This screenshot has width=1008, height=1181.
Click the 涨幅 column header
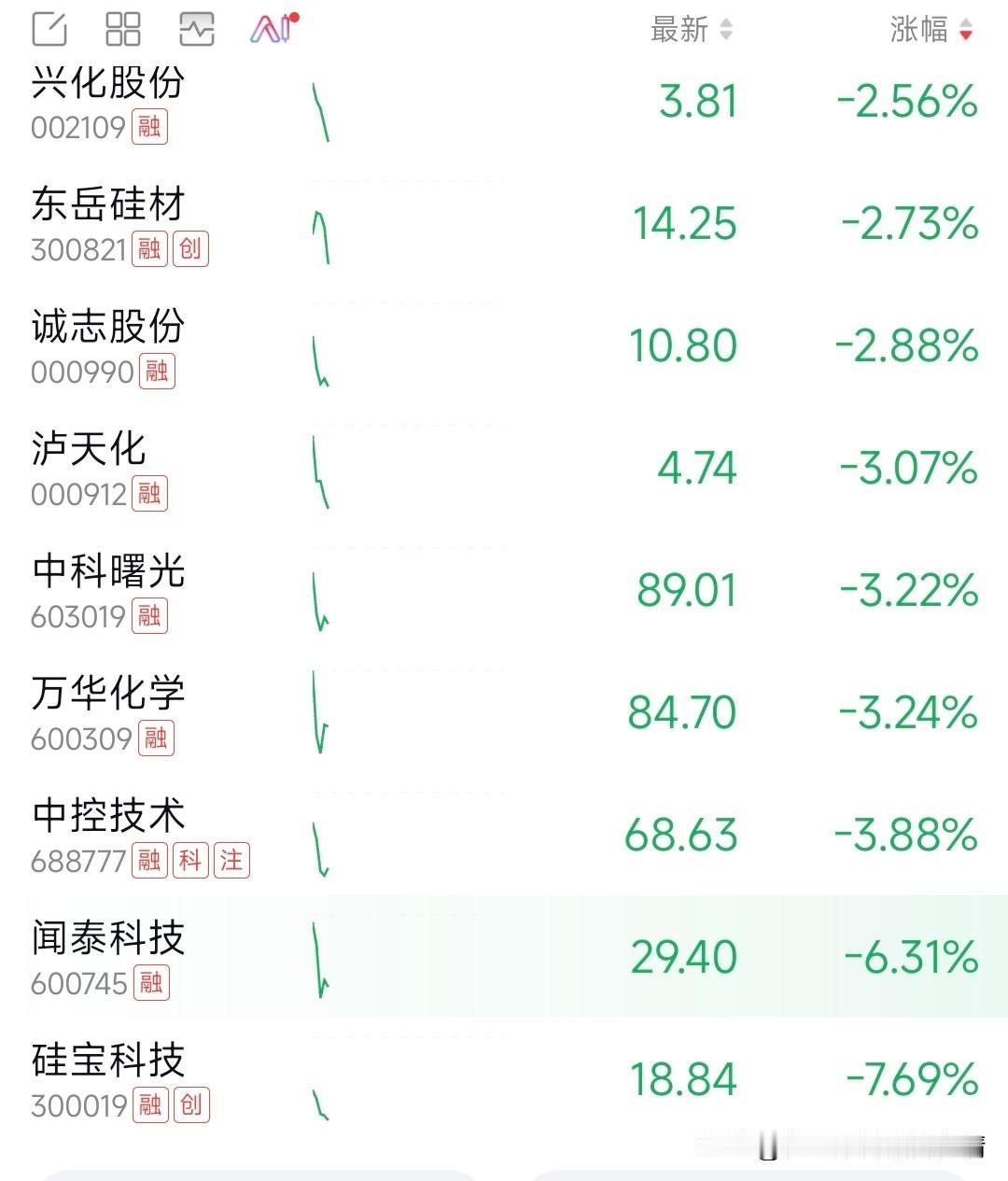click(920, 29)
